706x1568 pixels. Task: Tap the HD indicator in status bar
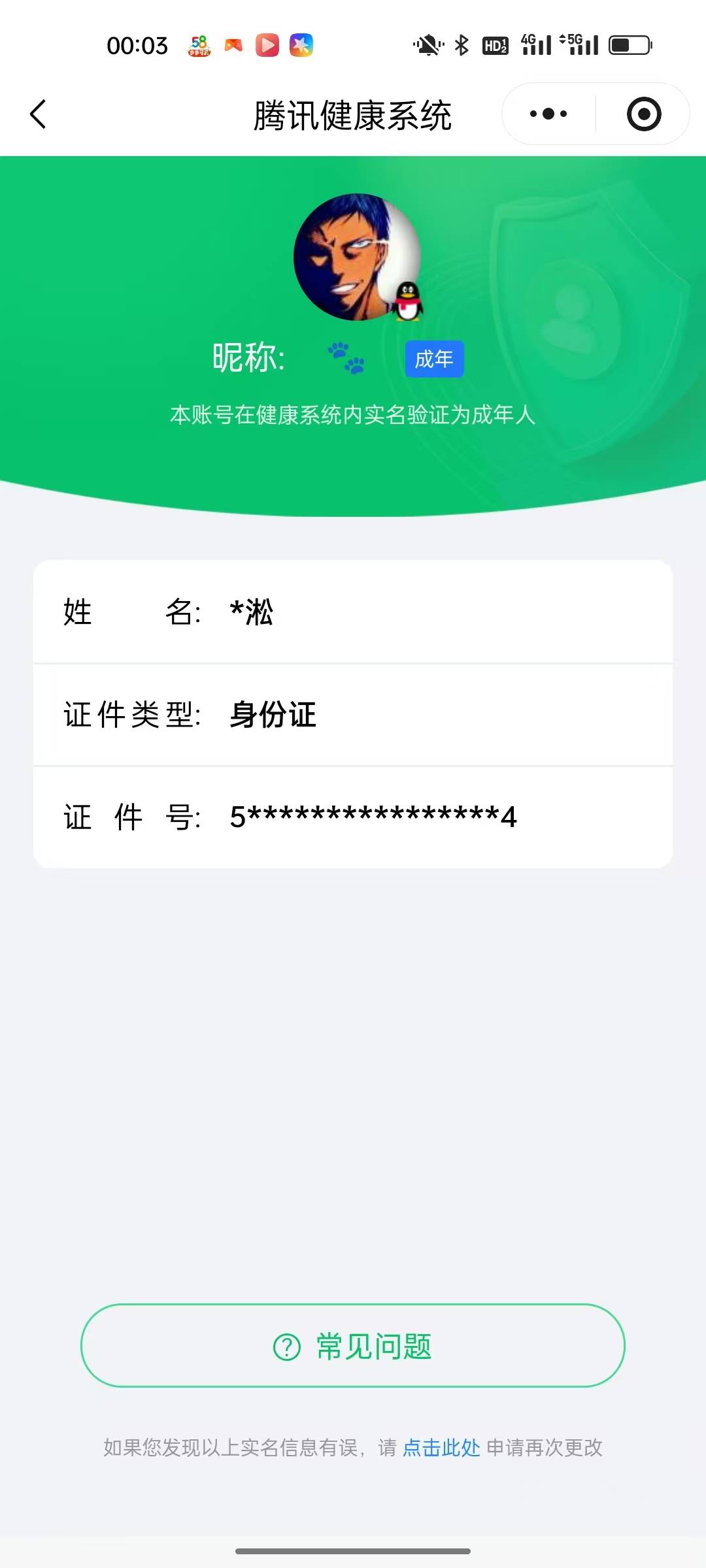495,44
